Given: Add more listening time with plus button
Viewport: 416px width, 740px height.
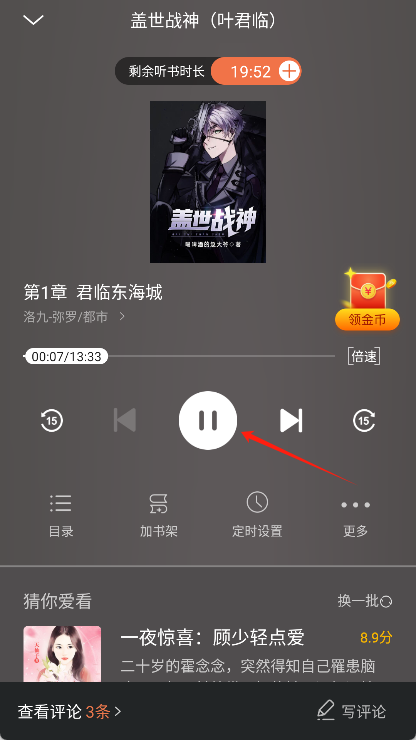Looking at the screenshot, I should point(289,71).
